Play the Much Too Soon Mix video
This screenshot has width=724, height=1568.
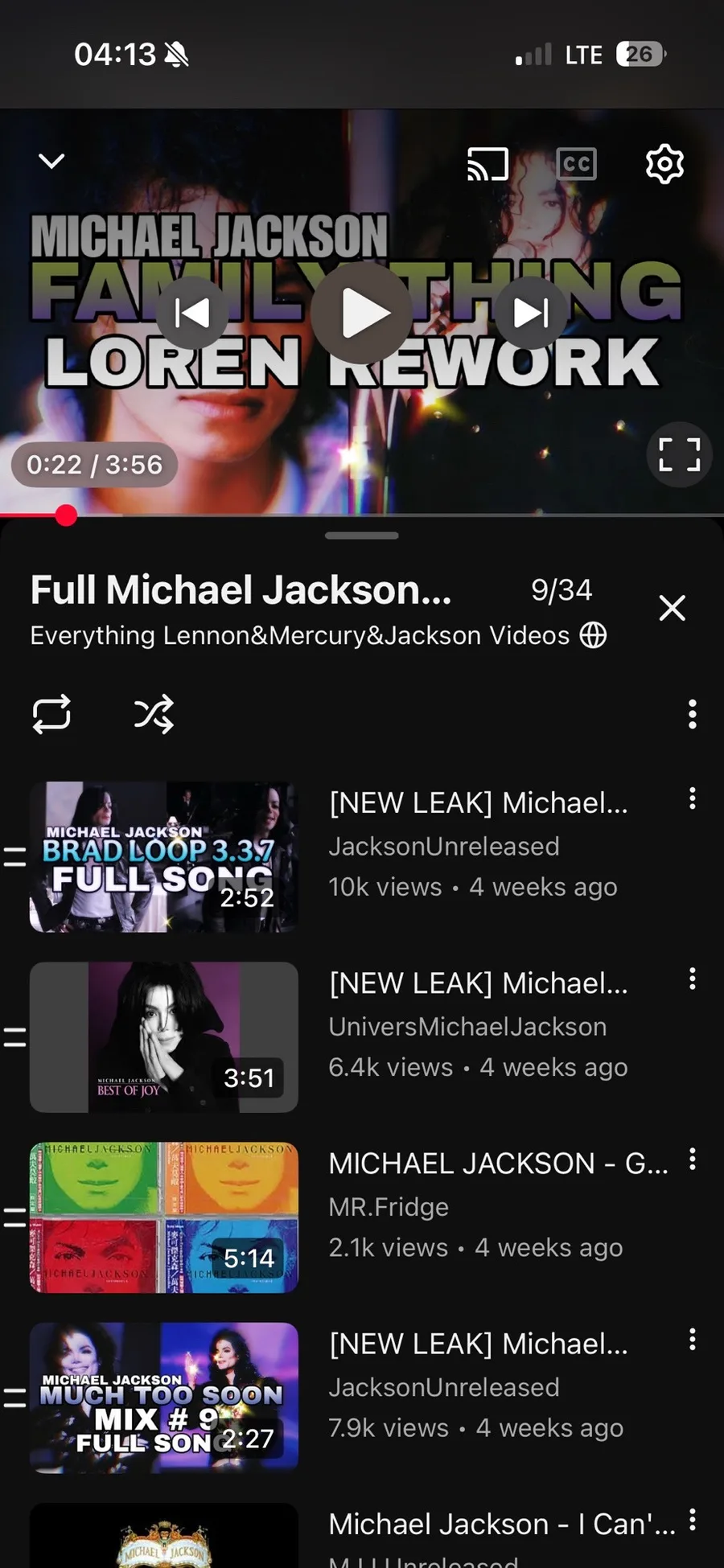pyautogui.click(x=164, y=1398)
